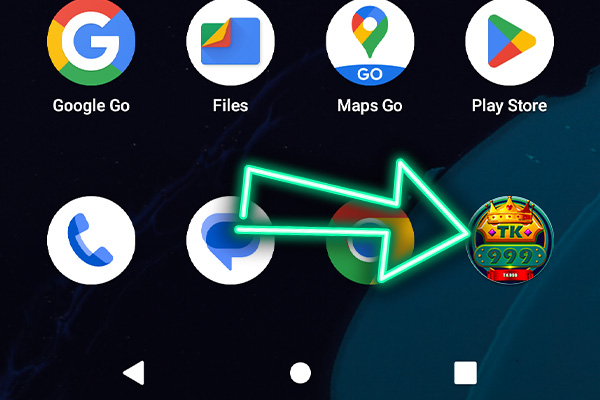
Task: Open the TK999 crown app
Action: tap(512, 240)
